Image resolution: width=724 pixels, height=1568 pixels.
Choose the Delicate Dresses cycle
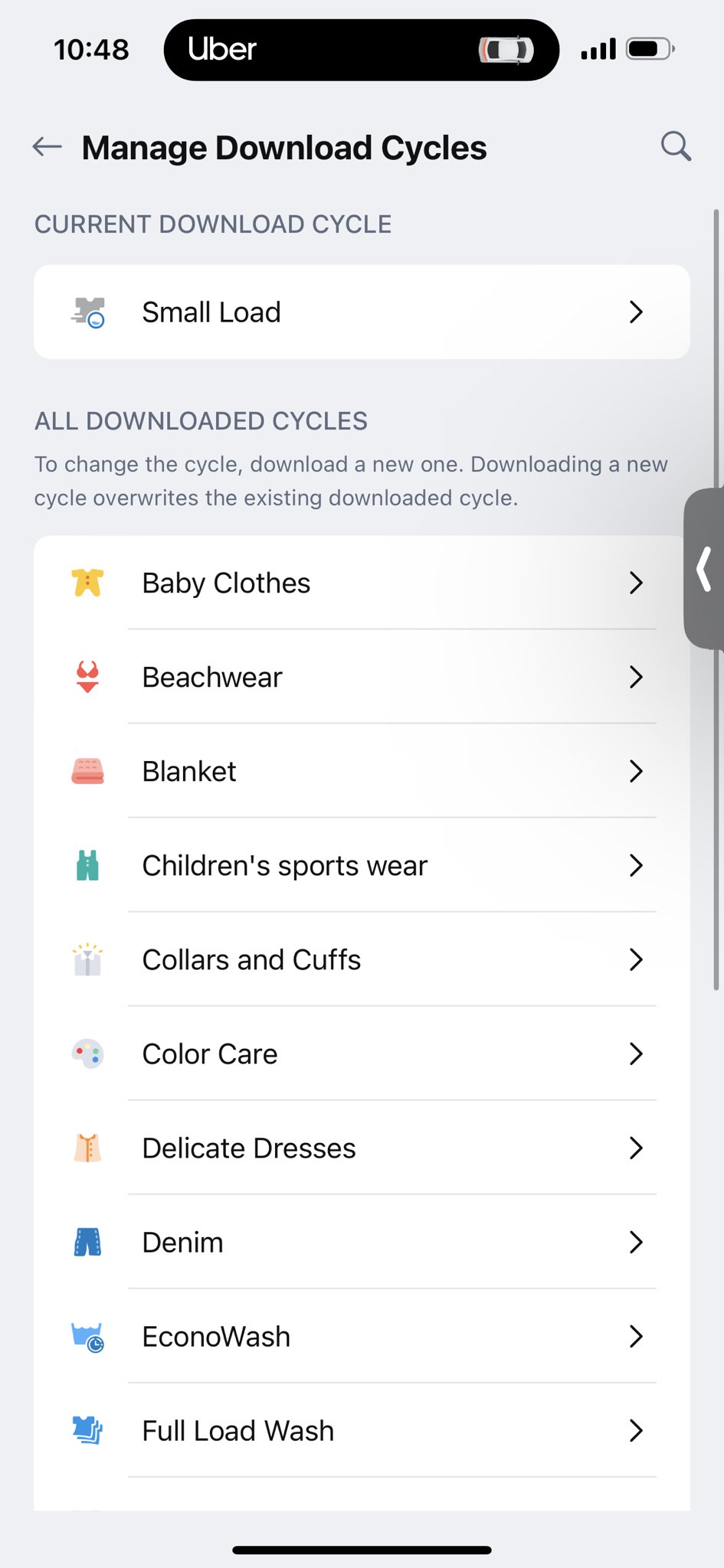[362, 1148]
